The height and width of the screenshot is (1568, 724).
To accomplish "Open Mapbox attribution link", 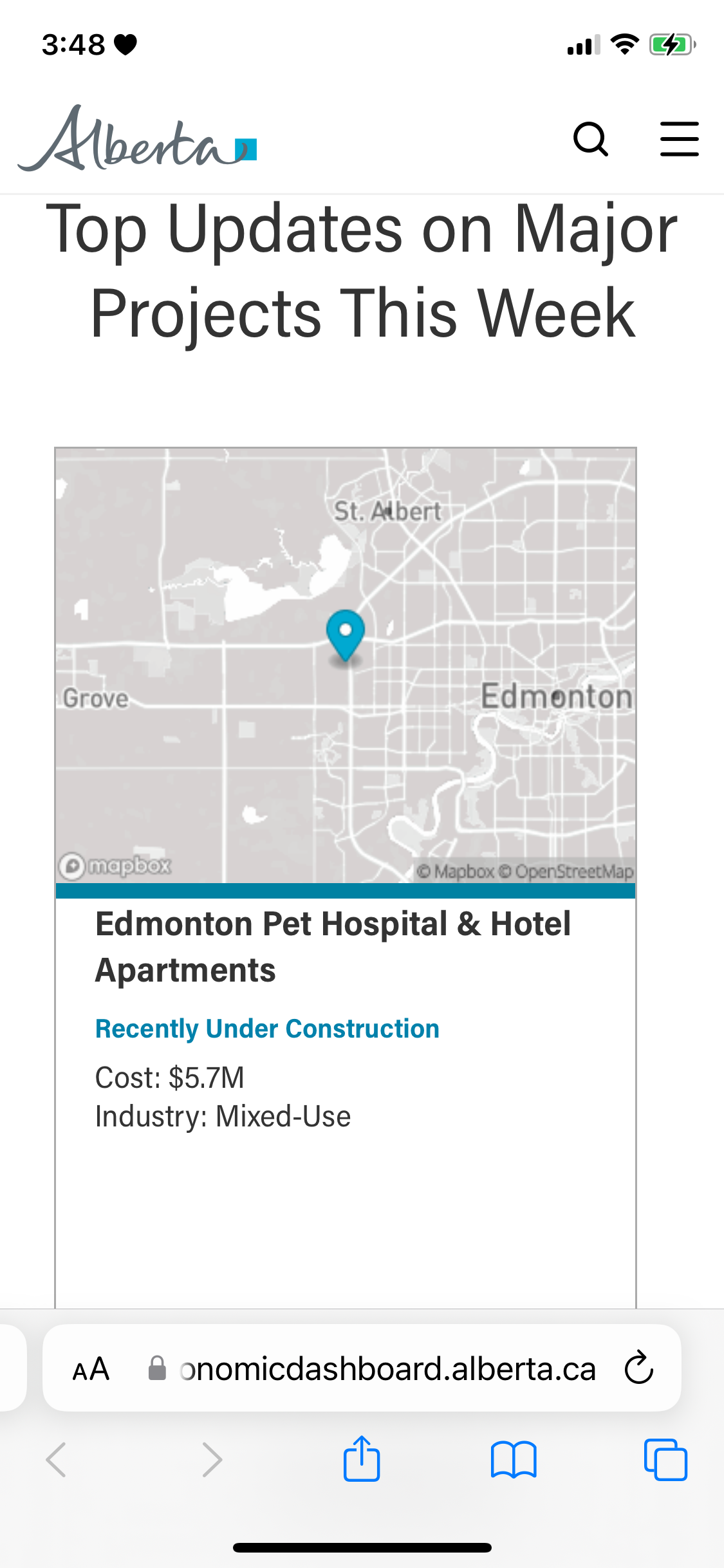I will (x=456, y=872).
